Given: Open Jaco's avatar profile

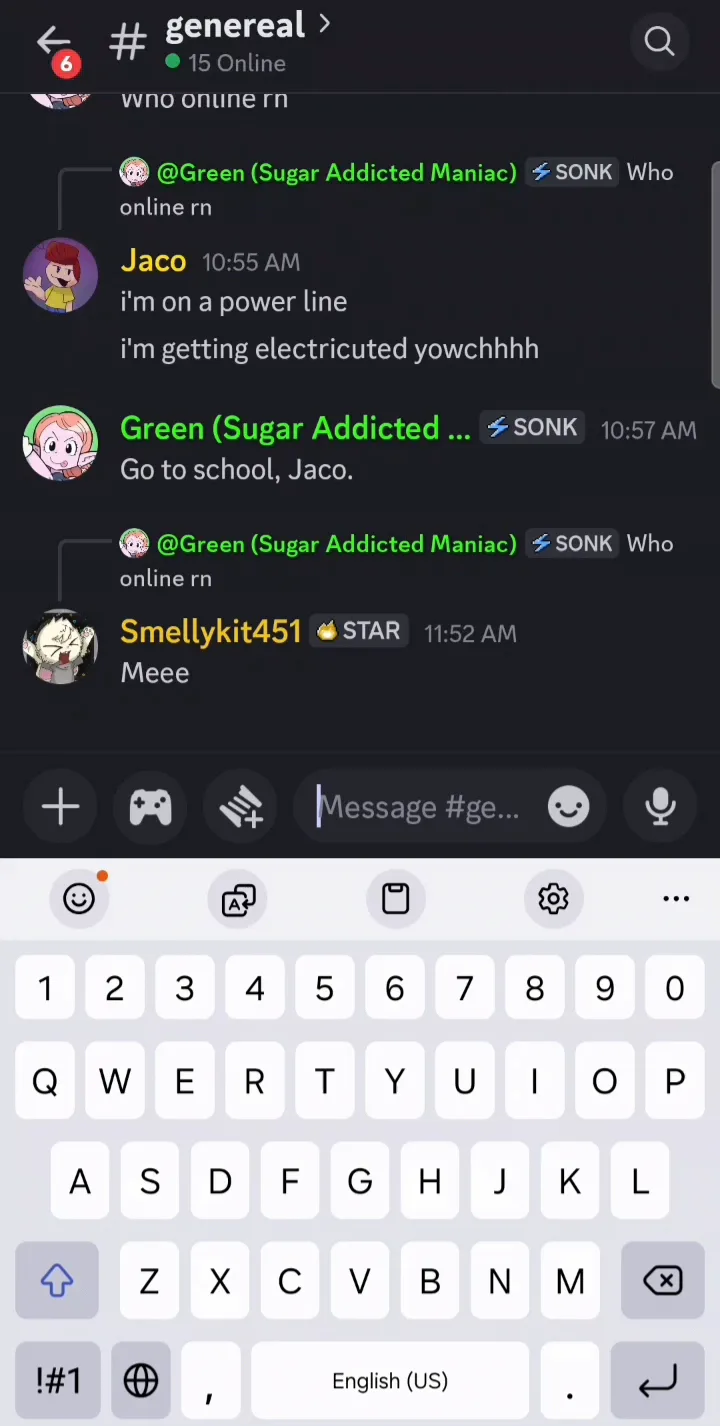Looking at the screenshot, I should coord(60,275).
